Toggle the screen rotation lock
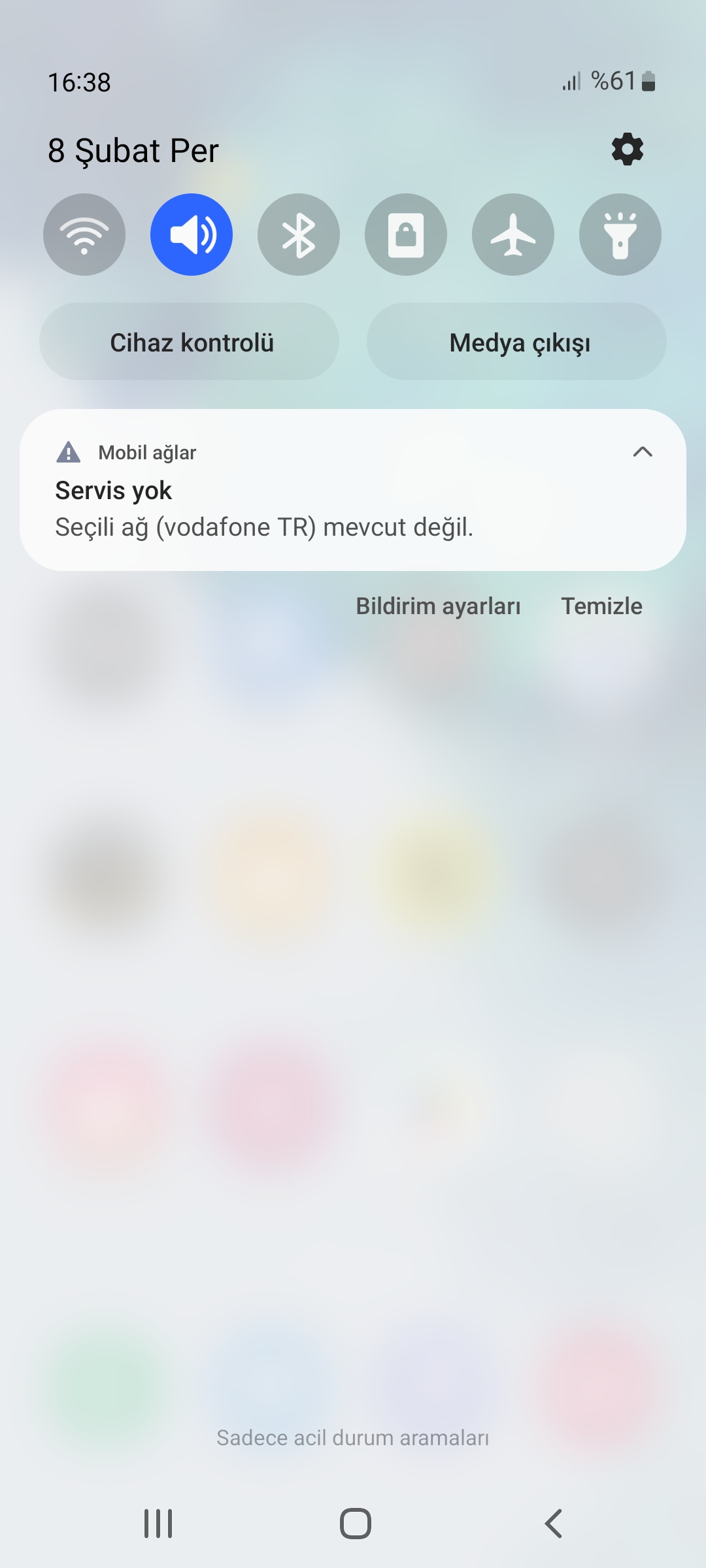 pos(406,235)
